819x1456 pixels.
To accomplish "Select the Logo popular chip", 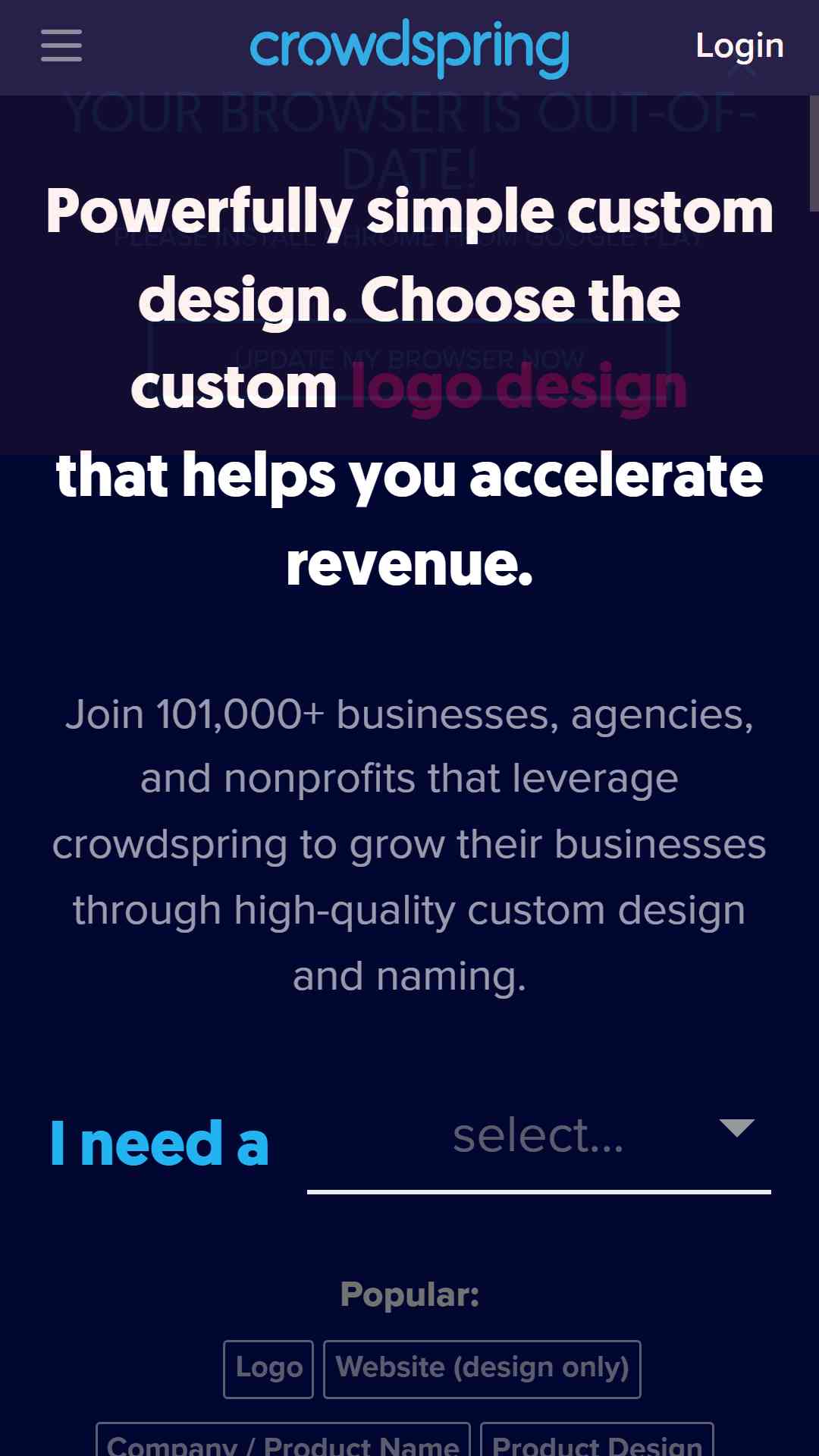I will point(268,1369).
